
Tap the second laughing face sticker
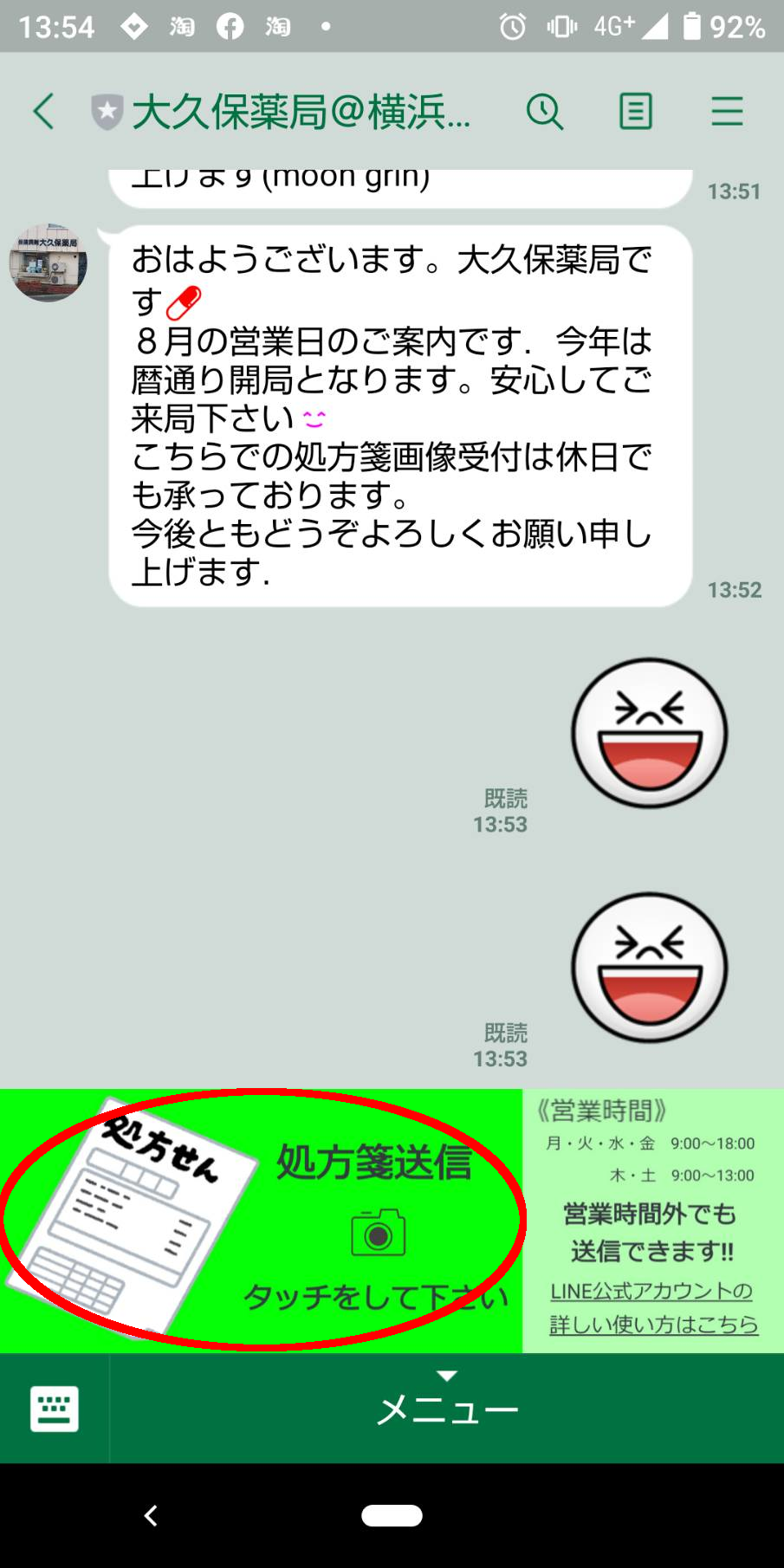click(649, 968)
